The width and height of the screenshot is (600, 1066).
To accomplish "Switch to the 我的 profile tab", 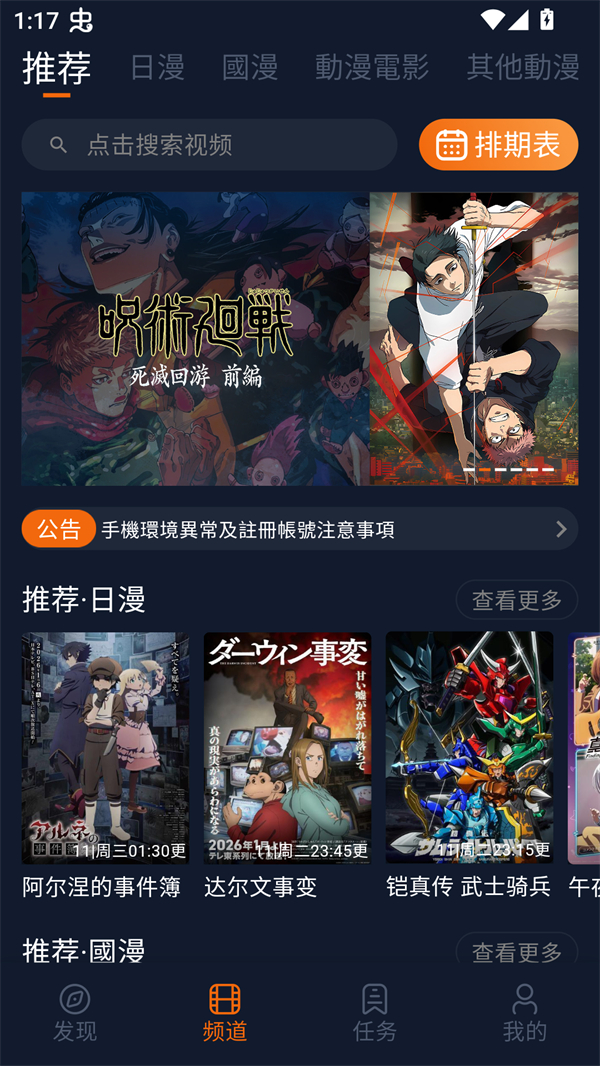I will coord(524,1012).
